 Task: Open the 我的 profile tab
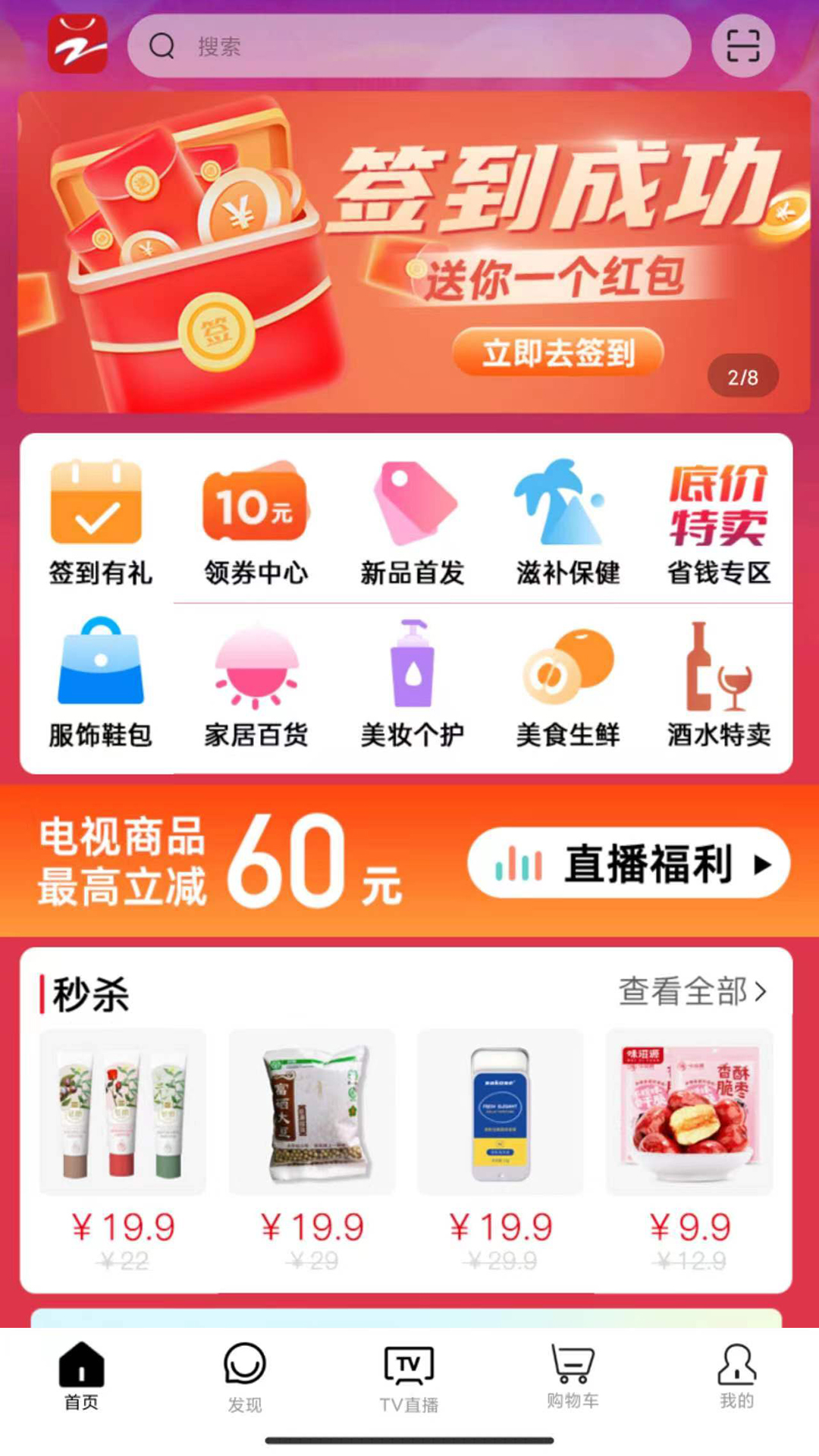tap(736, 1382)
